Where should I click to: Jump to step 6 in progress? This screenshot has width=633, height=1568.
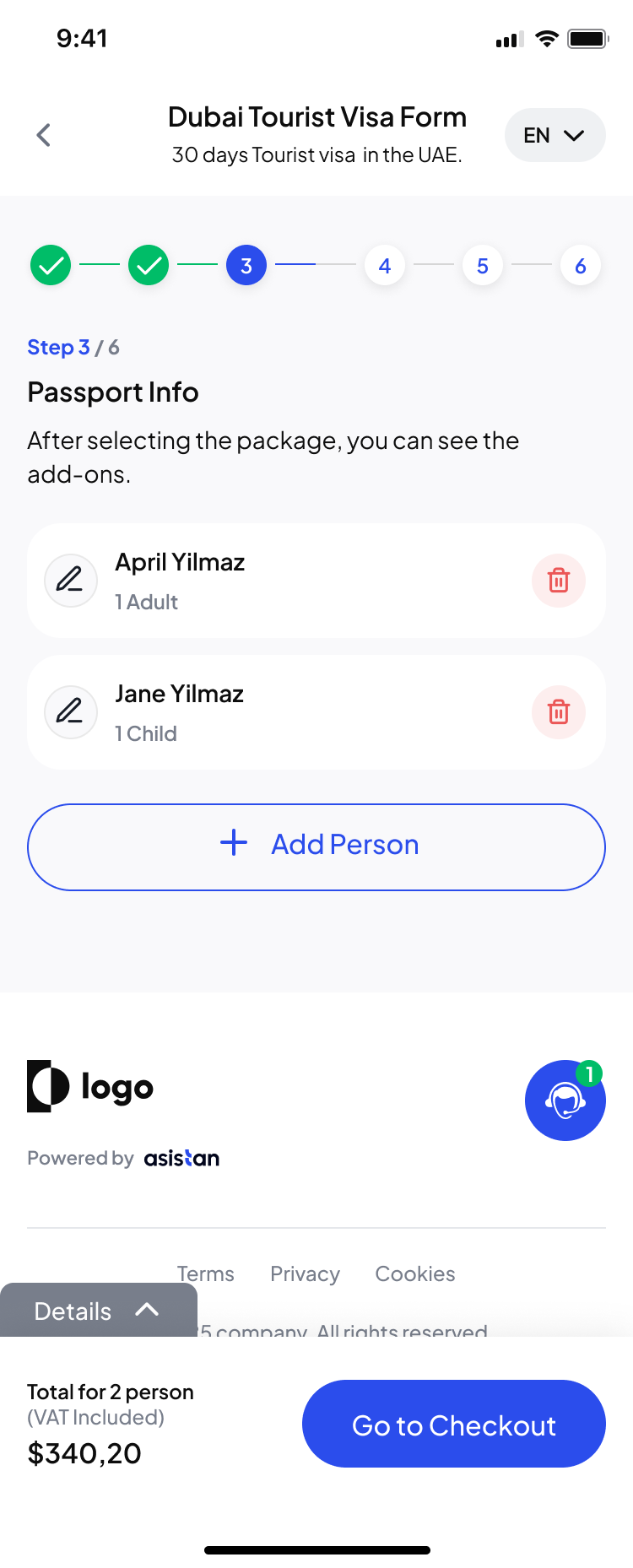[x=581, y=266]
